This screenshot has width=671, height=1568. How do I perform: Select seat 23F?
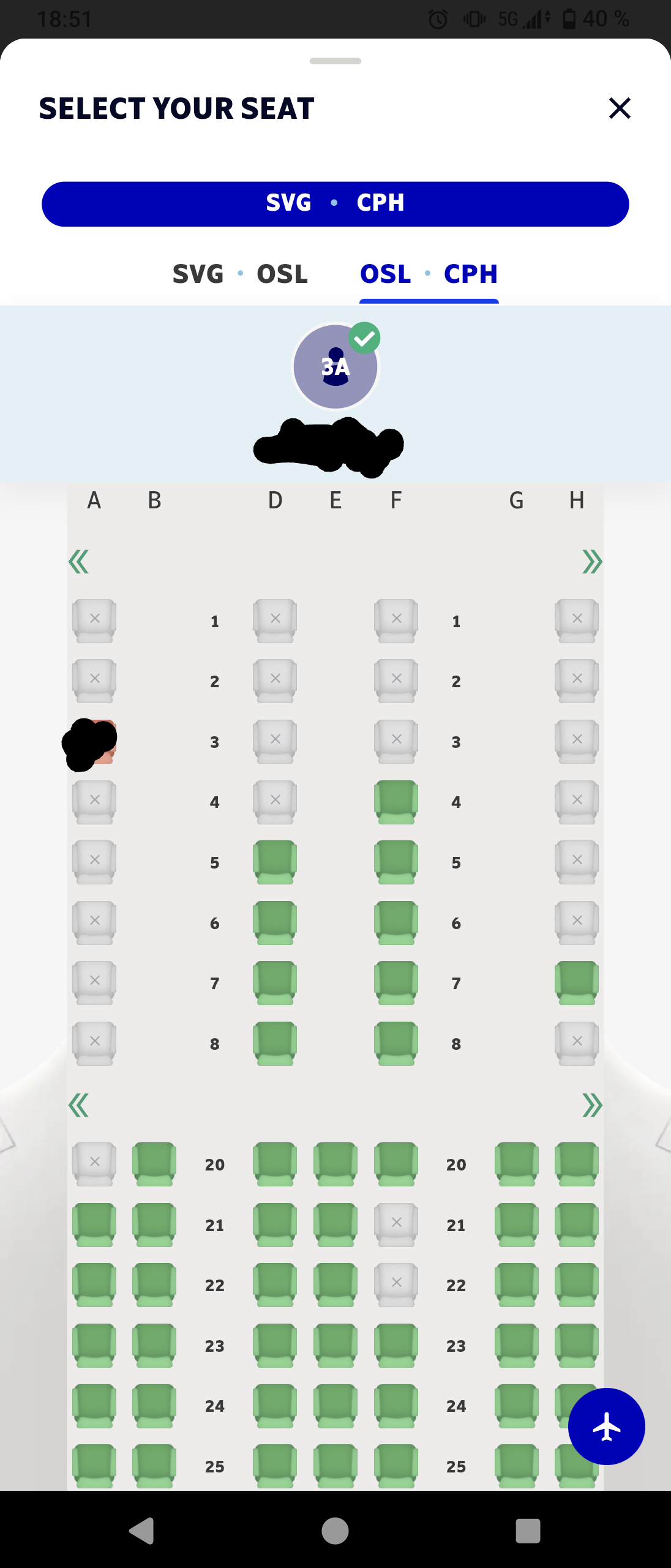(x=396, y=1344)
